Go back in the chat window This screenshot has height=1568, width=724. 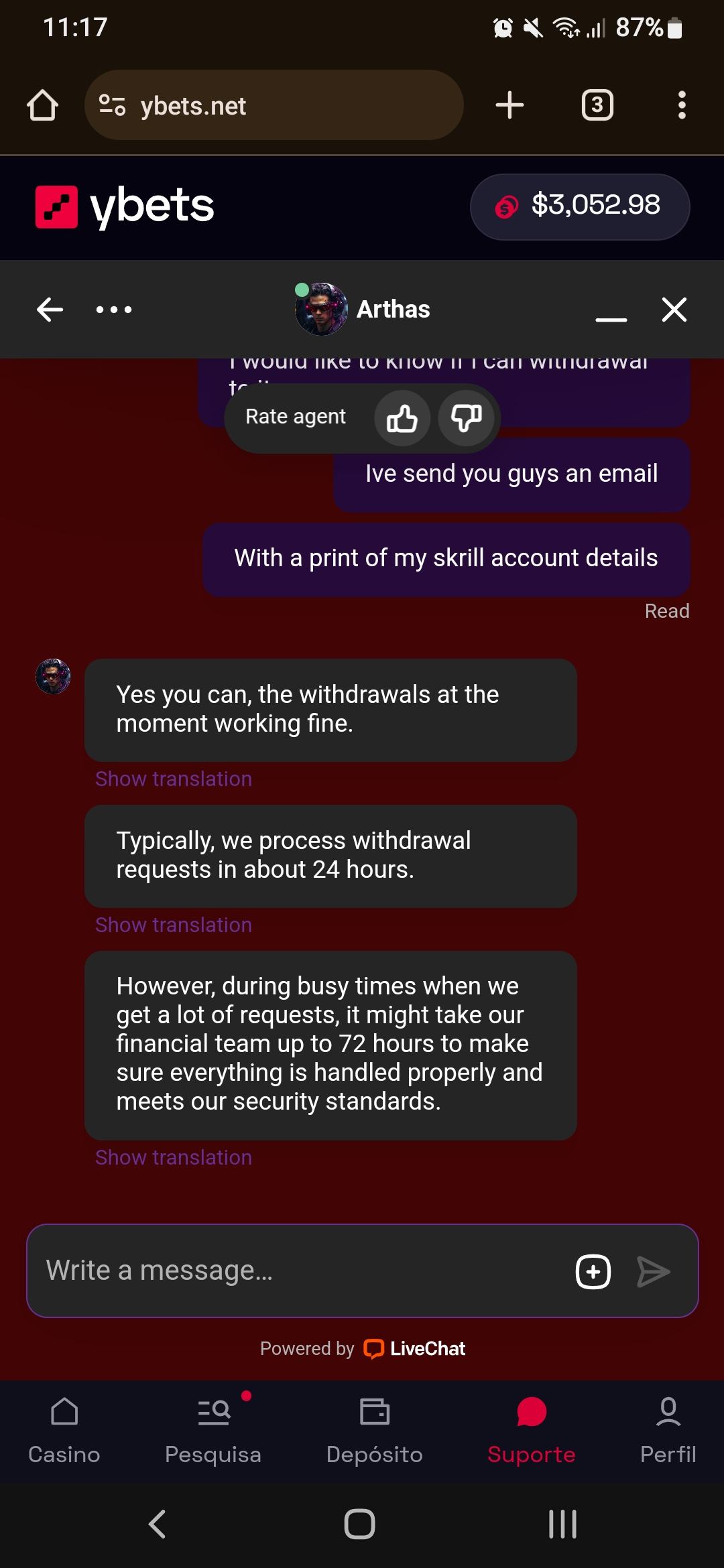pos(50,310)
